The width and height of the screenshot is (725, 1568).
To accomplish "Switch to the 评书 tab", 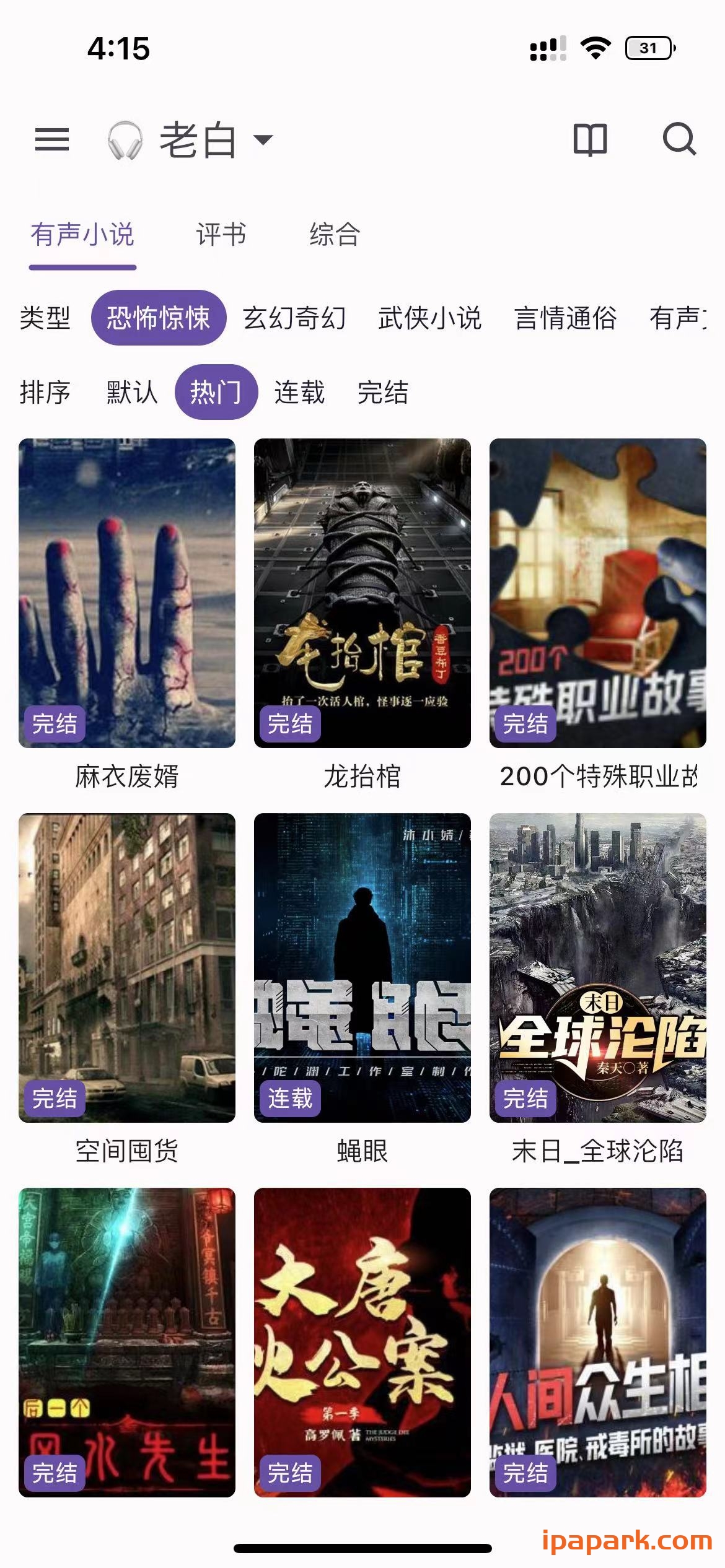I will pos(221,234).
